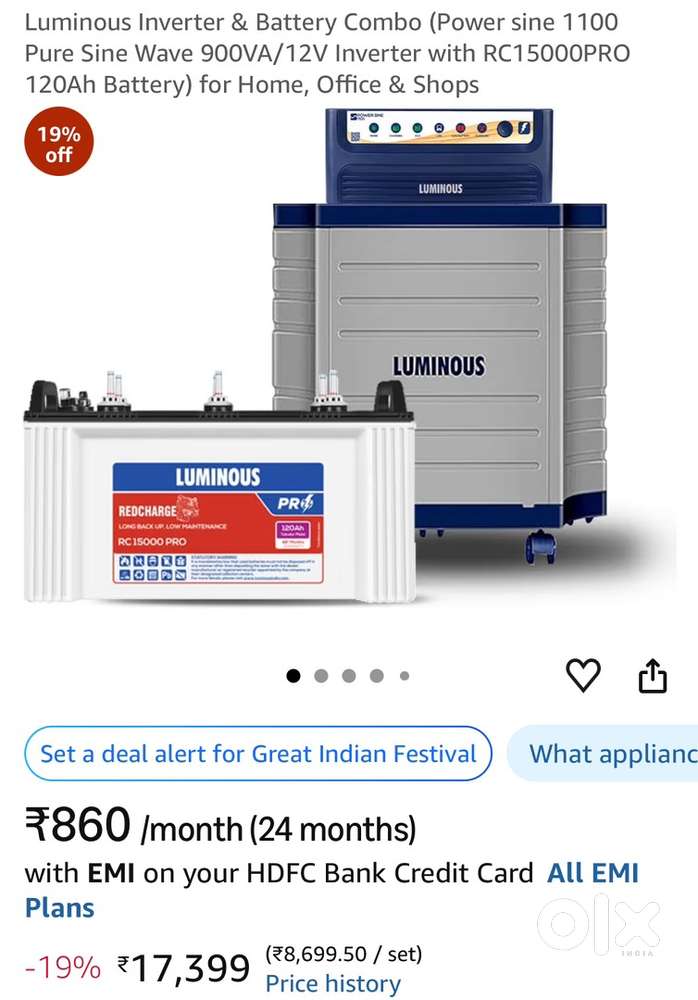Share this product listing
The width and height of the screenshot is (698, 1000).
point(653,675)
